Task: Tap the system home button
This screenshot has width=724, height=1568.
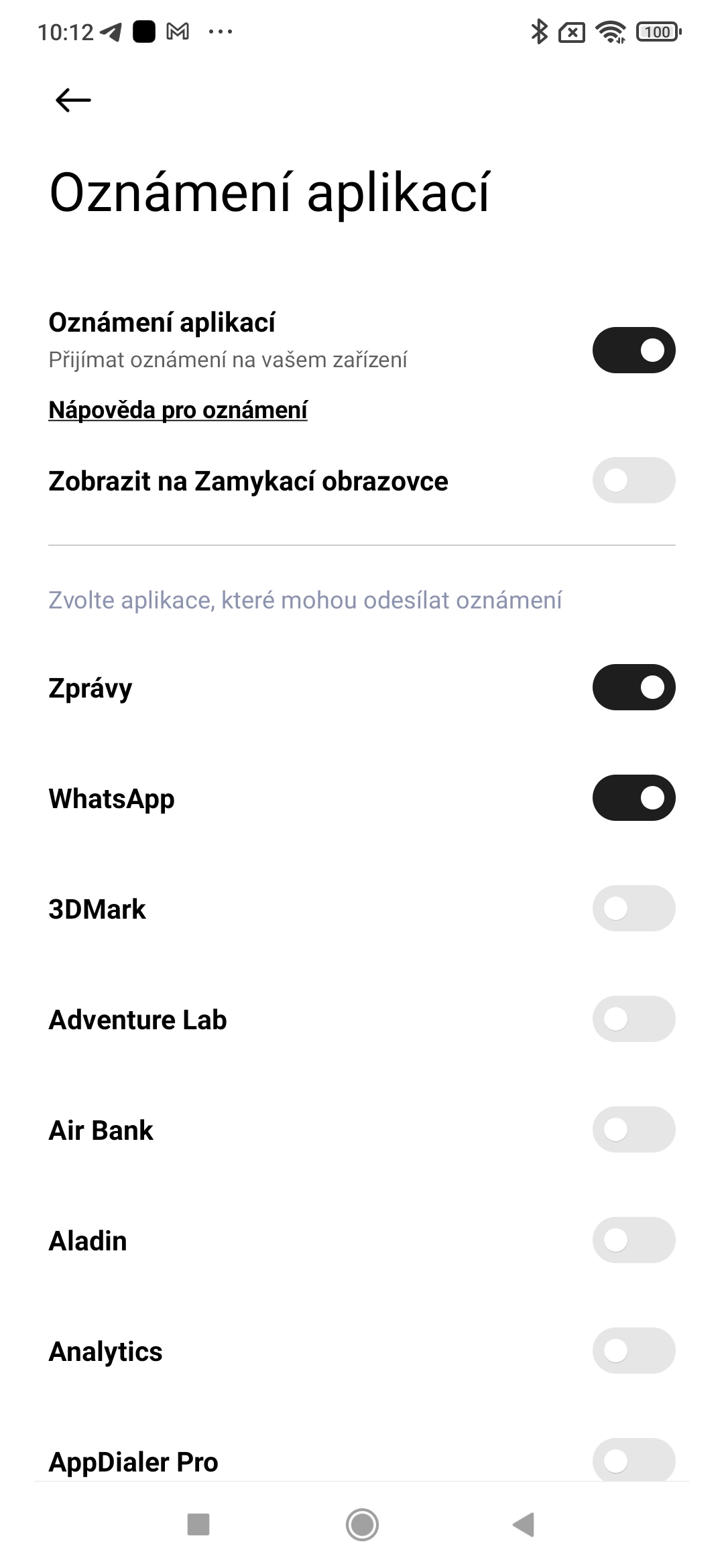Action: [362, 1524]
